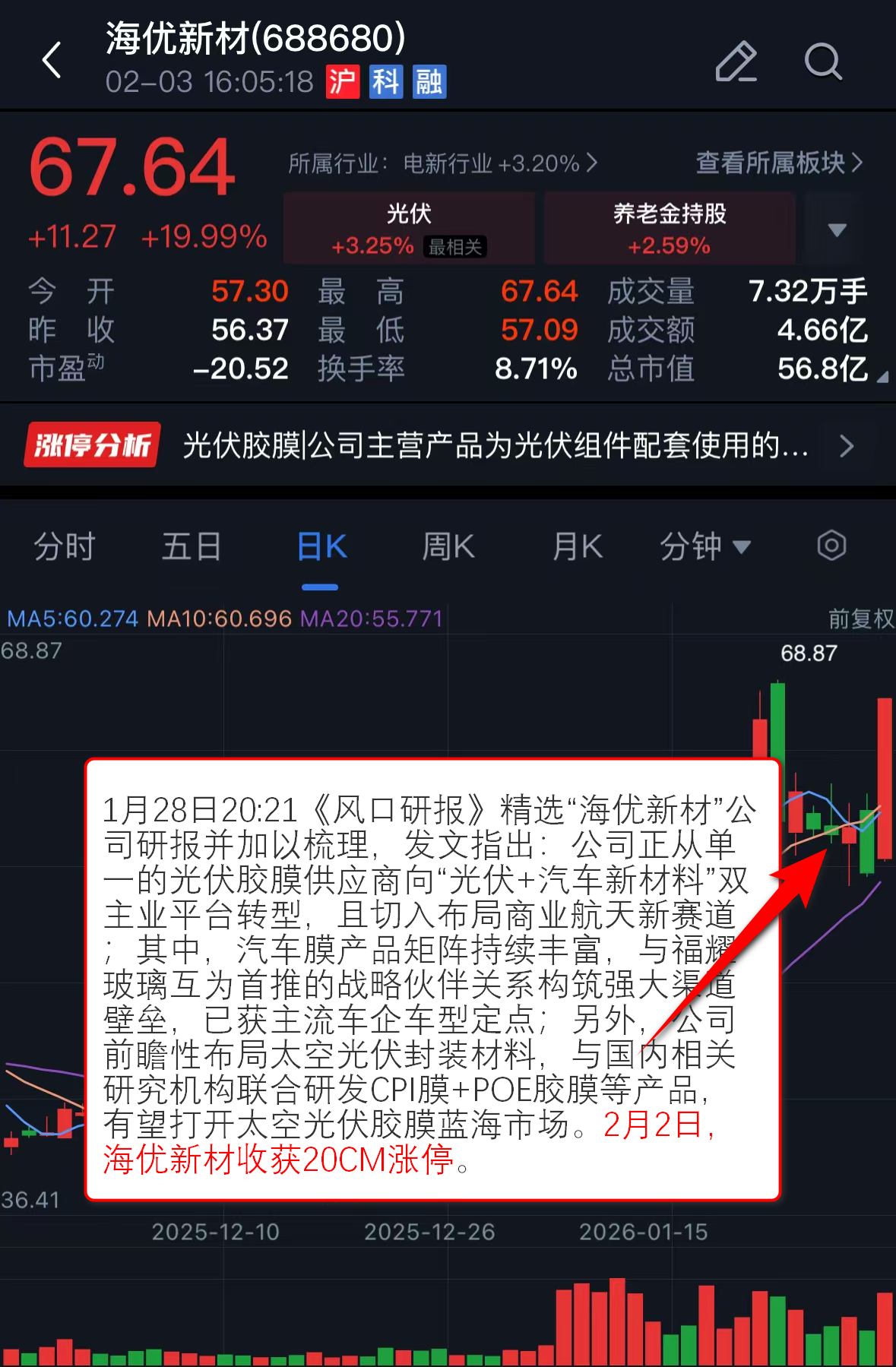Open the 分钟 interval dropdown
Screen dimensions: 896x1367
click(x=704, y=546)
